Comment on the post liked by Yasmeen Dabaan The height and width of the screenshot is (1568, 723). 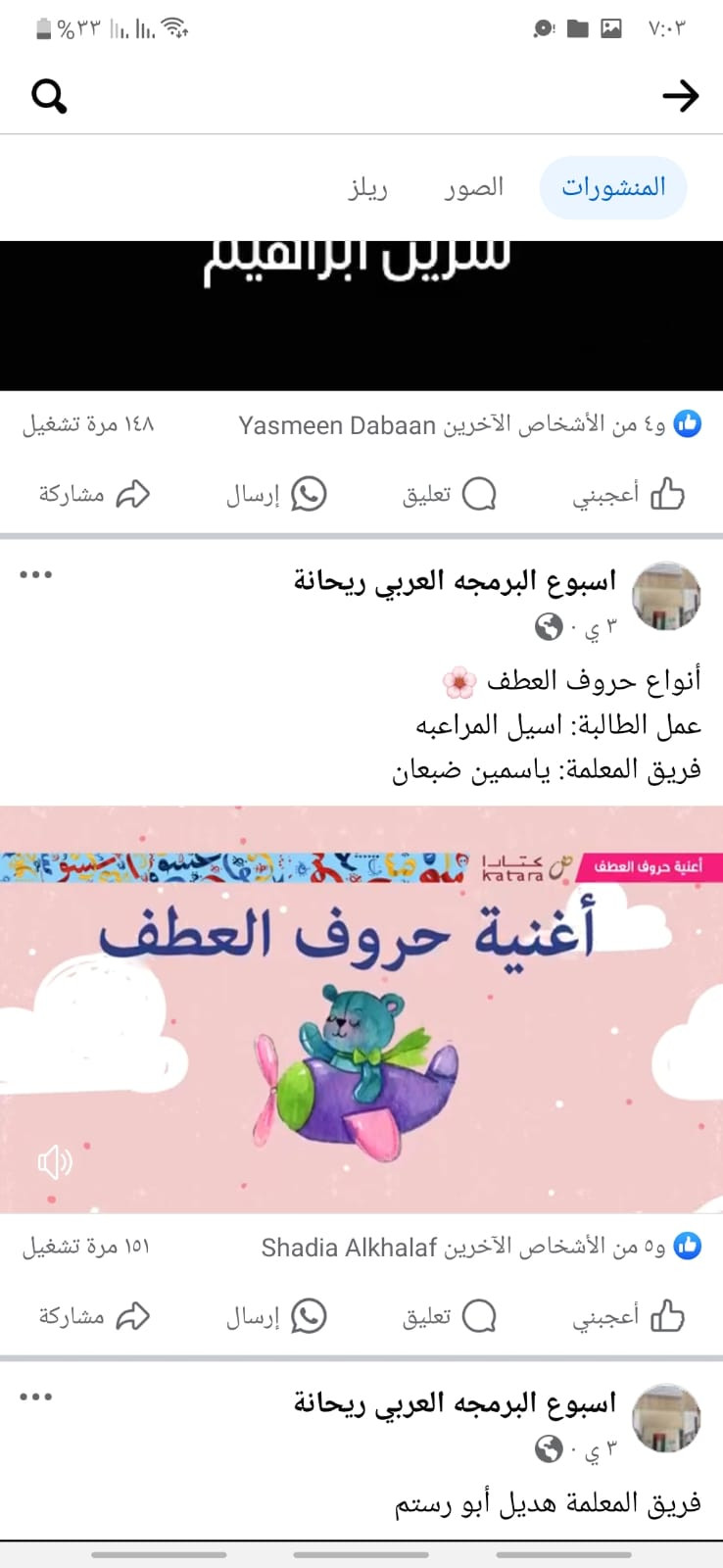[x=450, y=494]
